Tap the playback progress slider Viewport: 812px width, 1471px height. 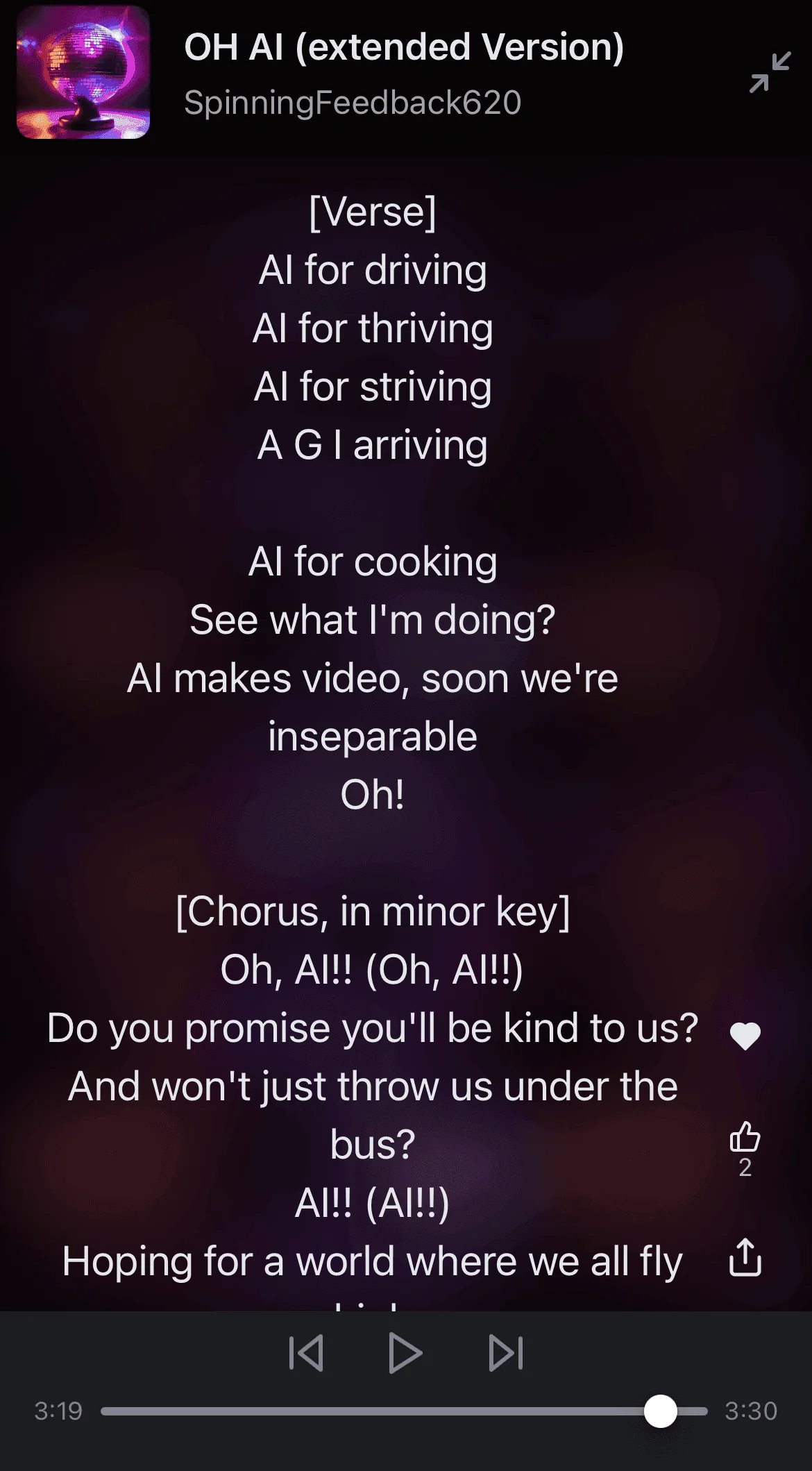[x=404, y=1411]
